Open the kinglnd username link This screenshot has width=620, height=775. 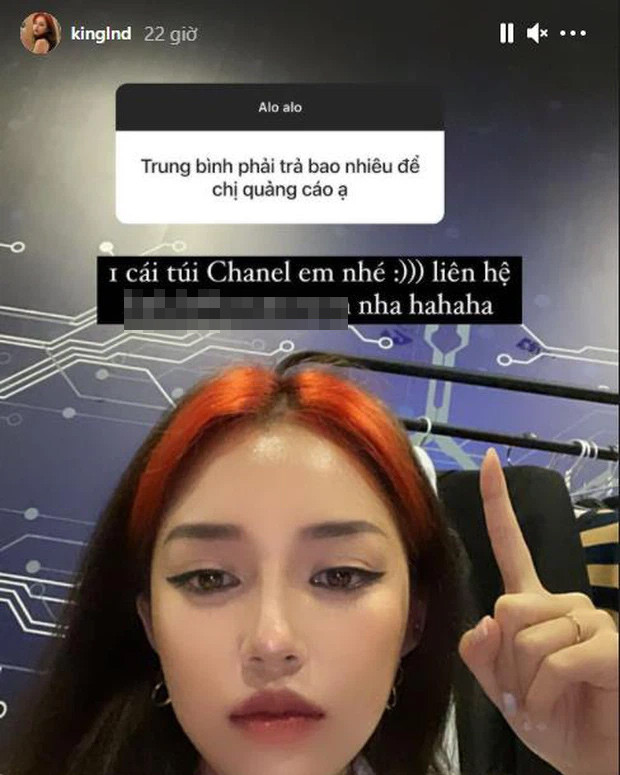click(101, 34)
